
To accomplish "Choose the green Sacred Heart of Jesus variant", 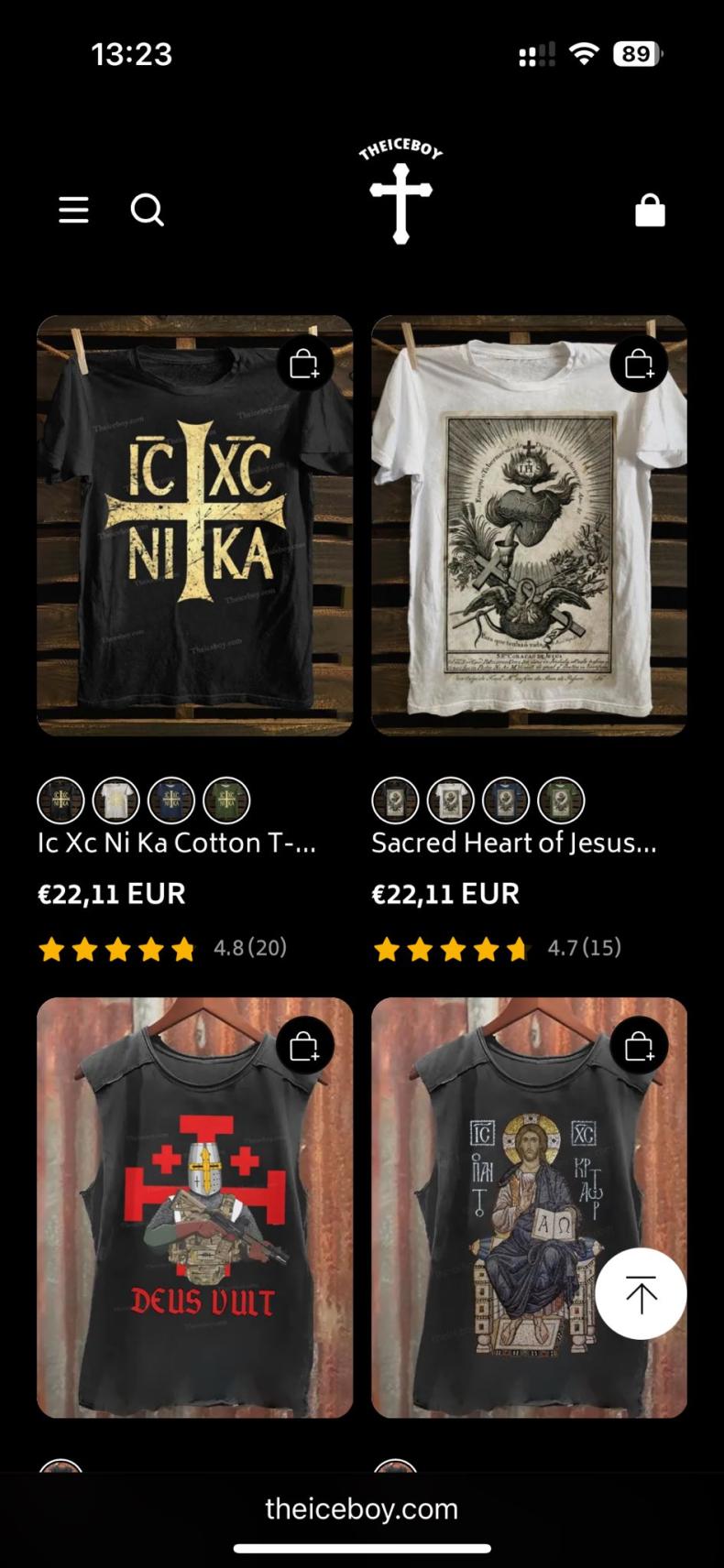I will 561,800.
